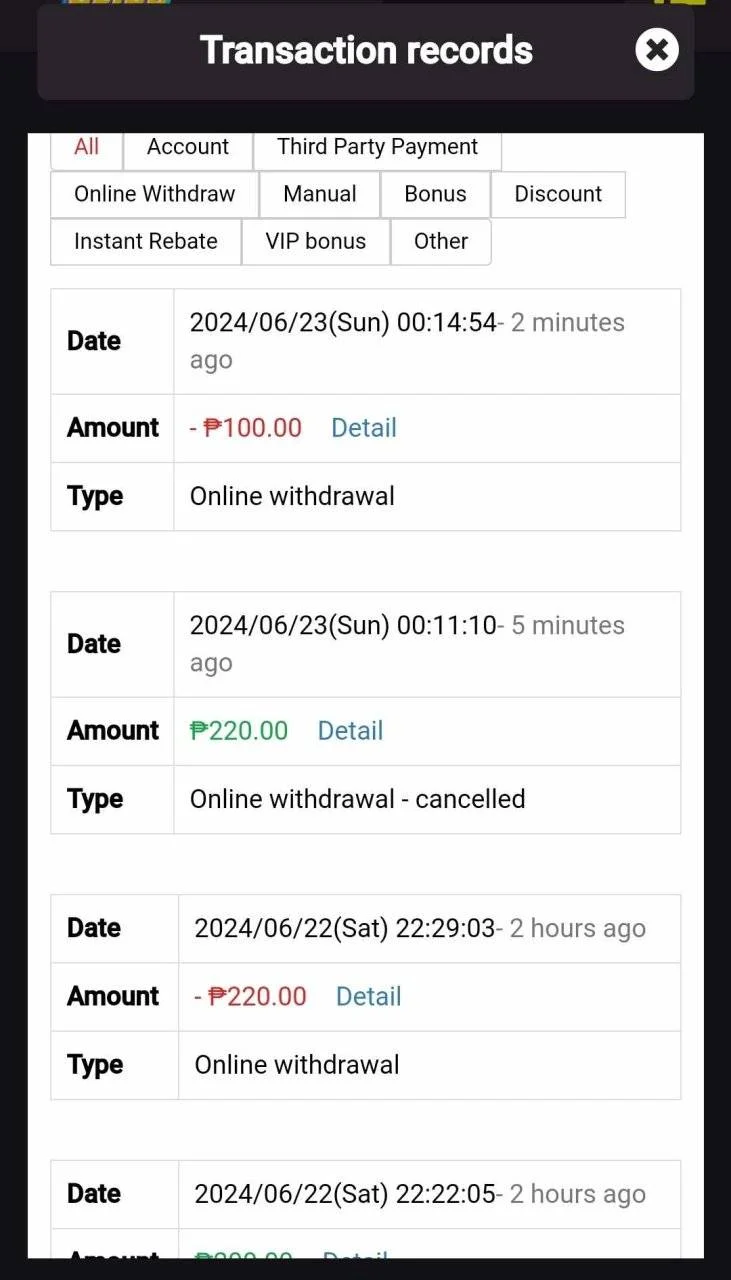Filter by Discount transactions
Image resolution: width=731 pixels, height=1280 pixels.
558,194
